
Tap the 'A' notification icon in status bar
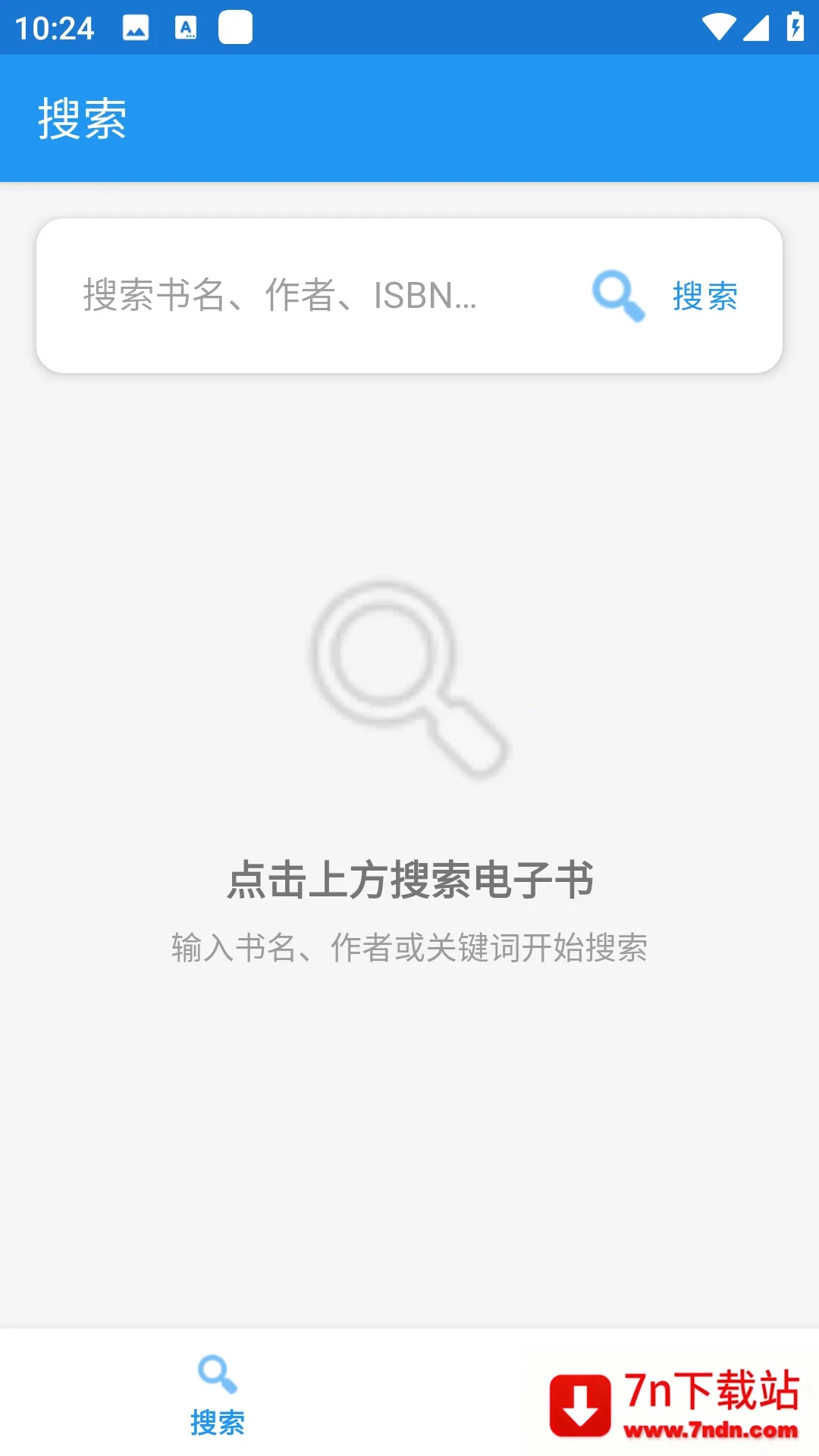[x=185, y=27]
